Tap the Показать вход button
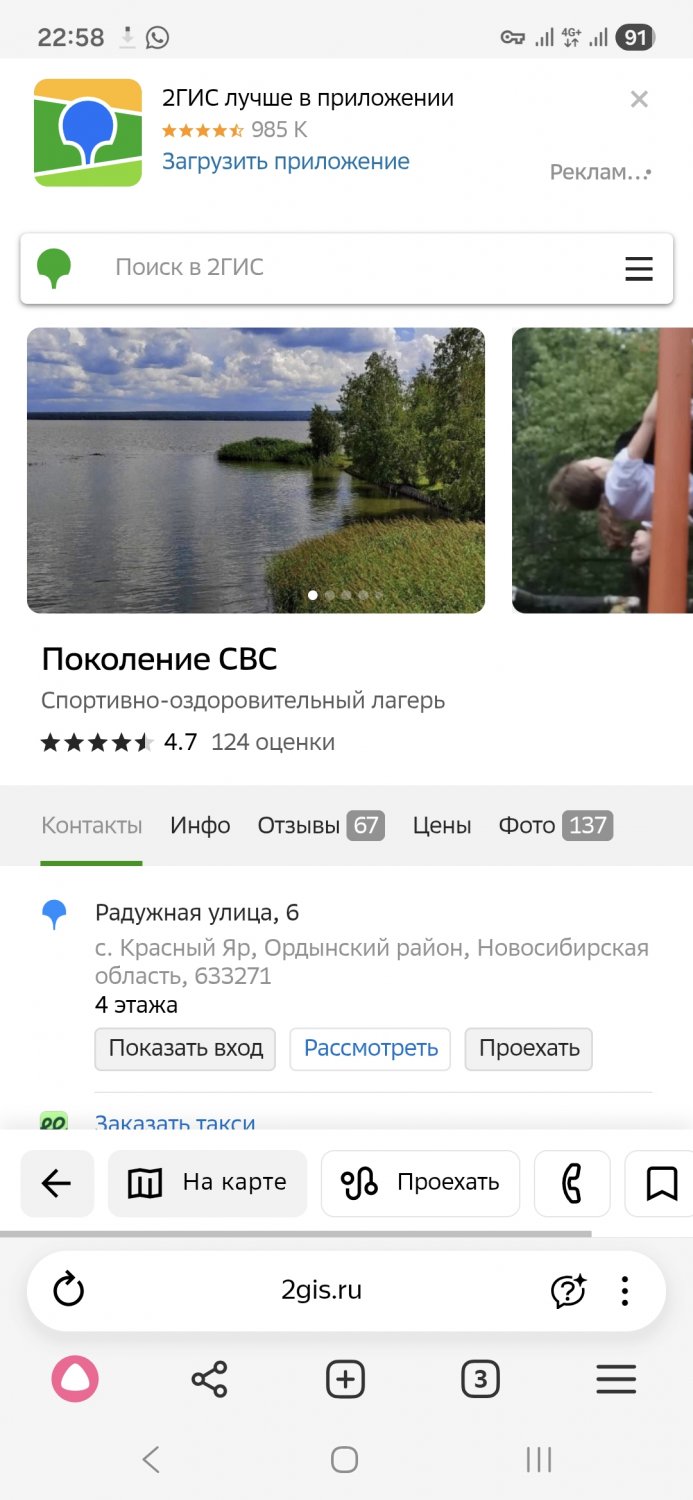 [x=185, y=1048]
